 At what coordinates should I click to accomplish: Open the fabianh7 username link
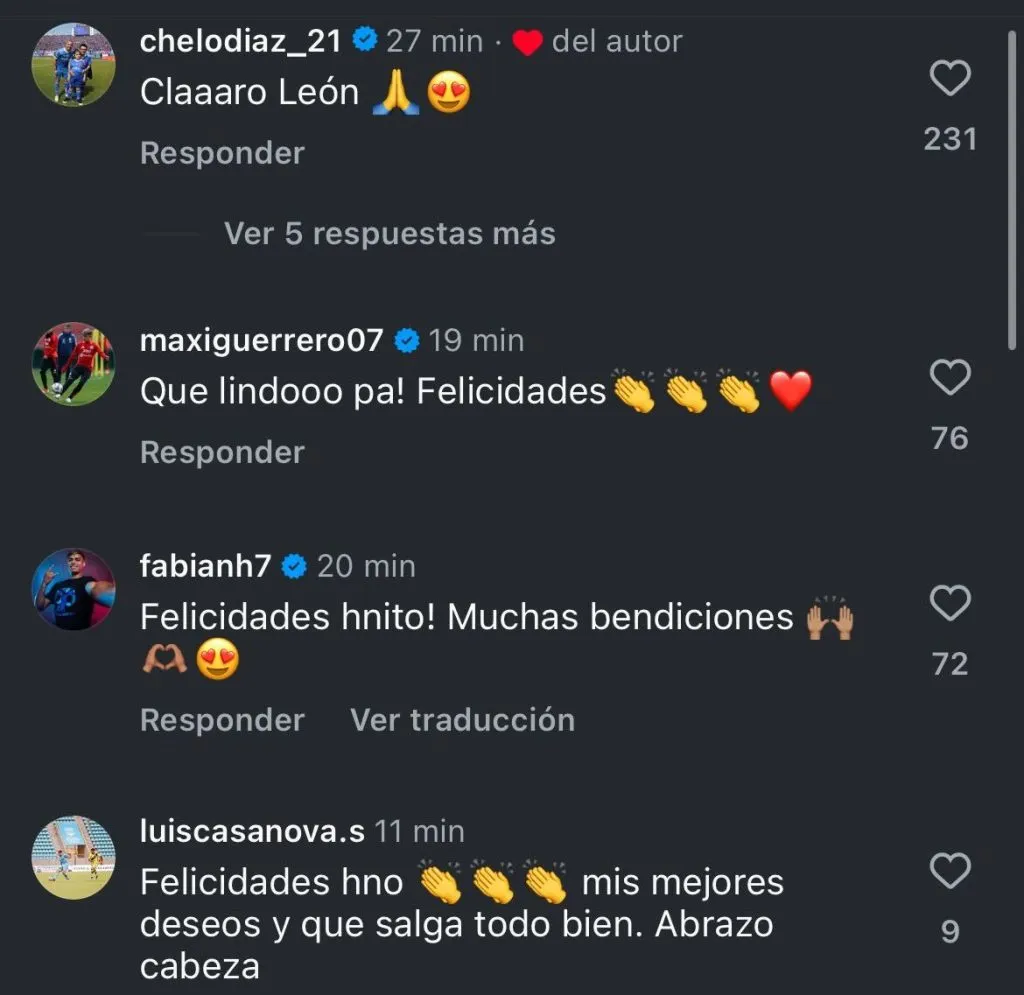[206, 566]
